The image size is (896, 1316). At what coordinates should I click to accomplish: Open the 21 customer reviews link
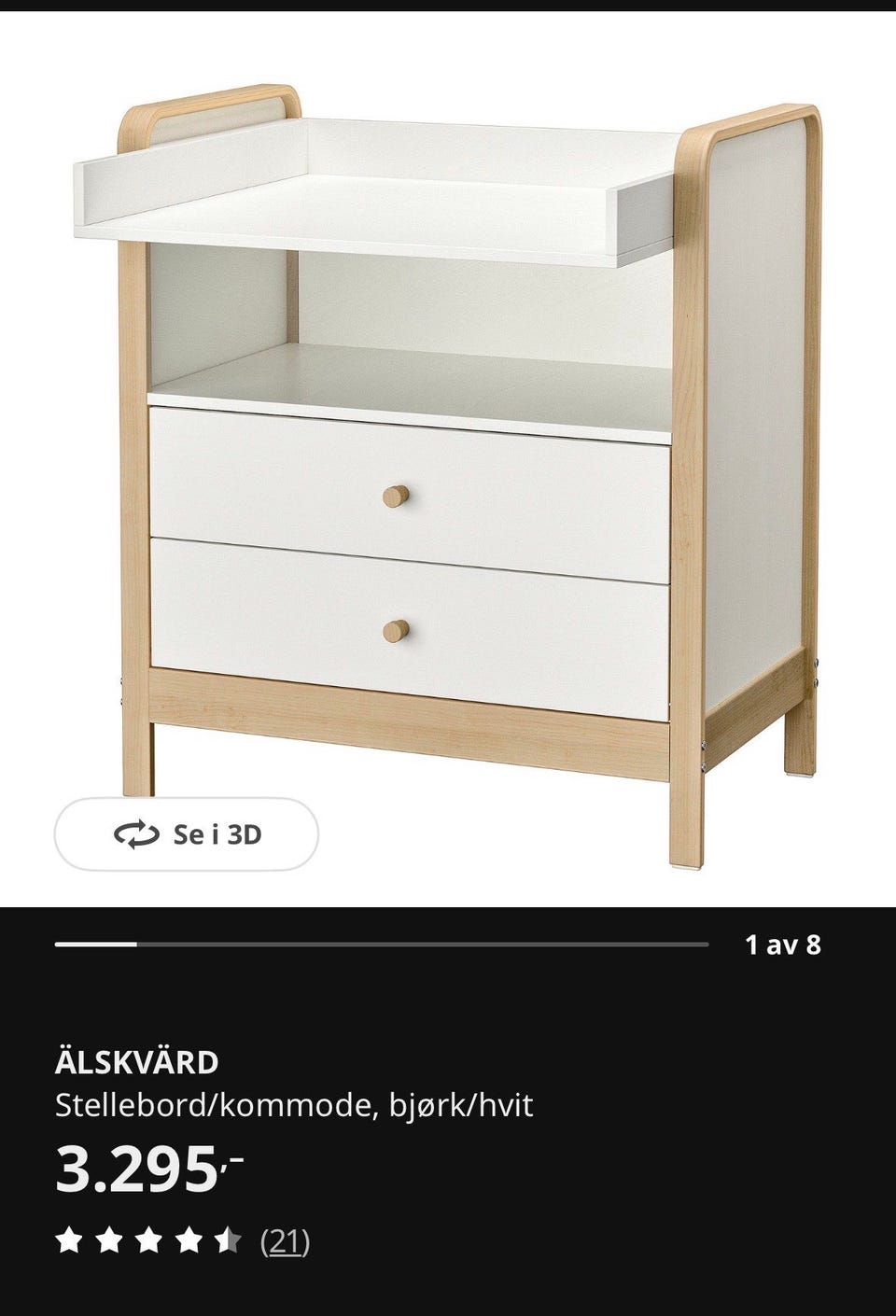point(285,1241)
